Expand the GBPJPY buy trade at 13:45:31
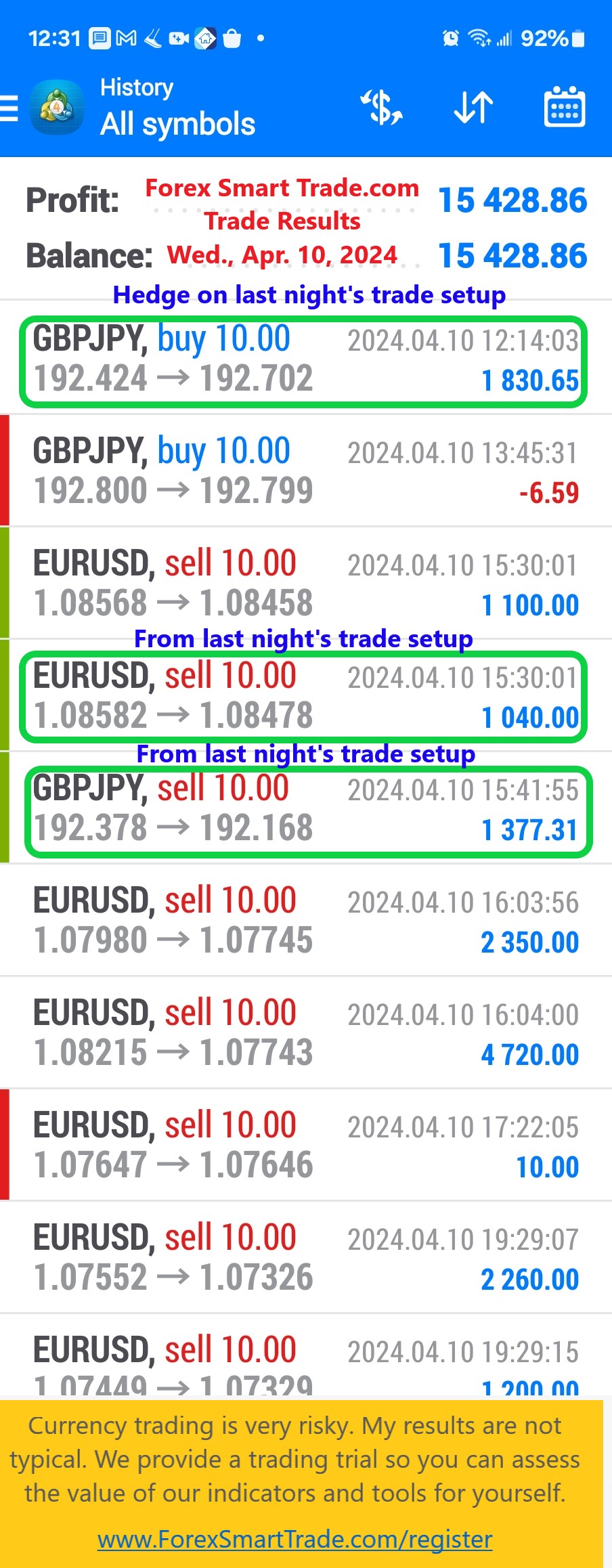 pos(305,471)
